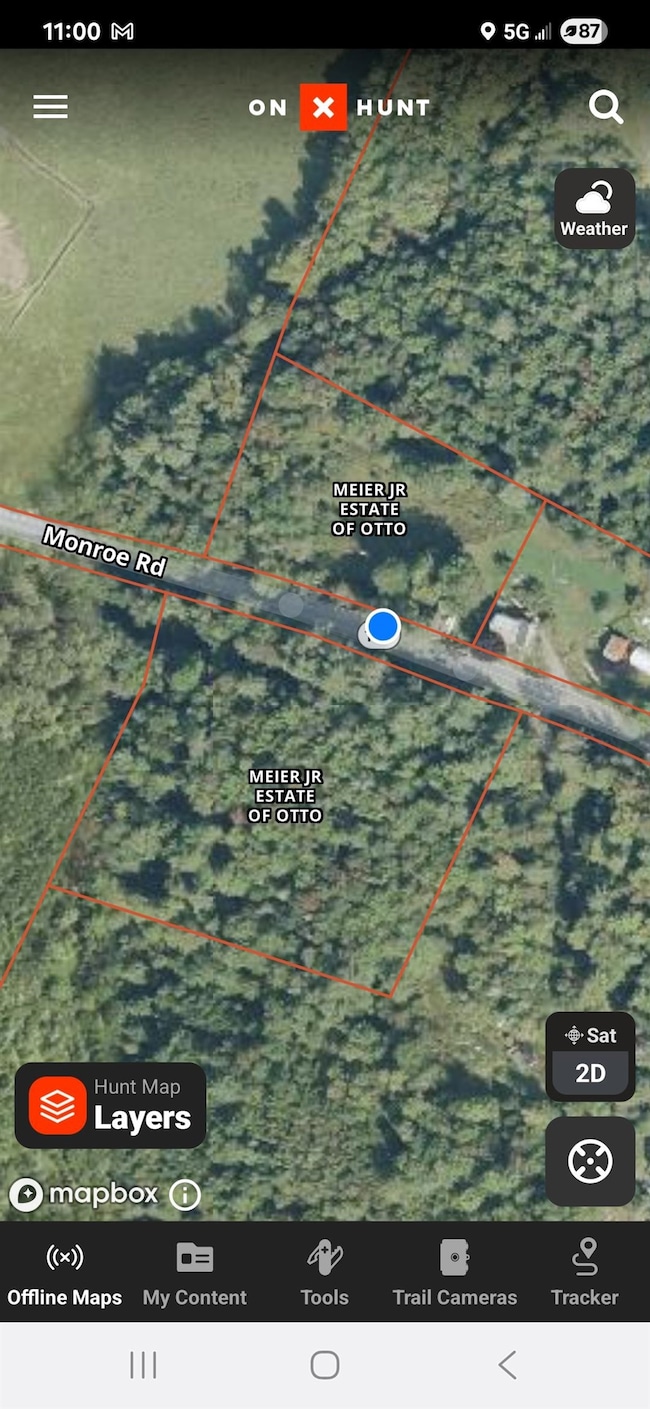Select the northern Meier Jr Estate parcel
The image size is (650, 1409).
370,508
